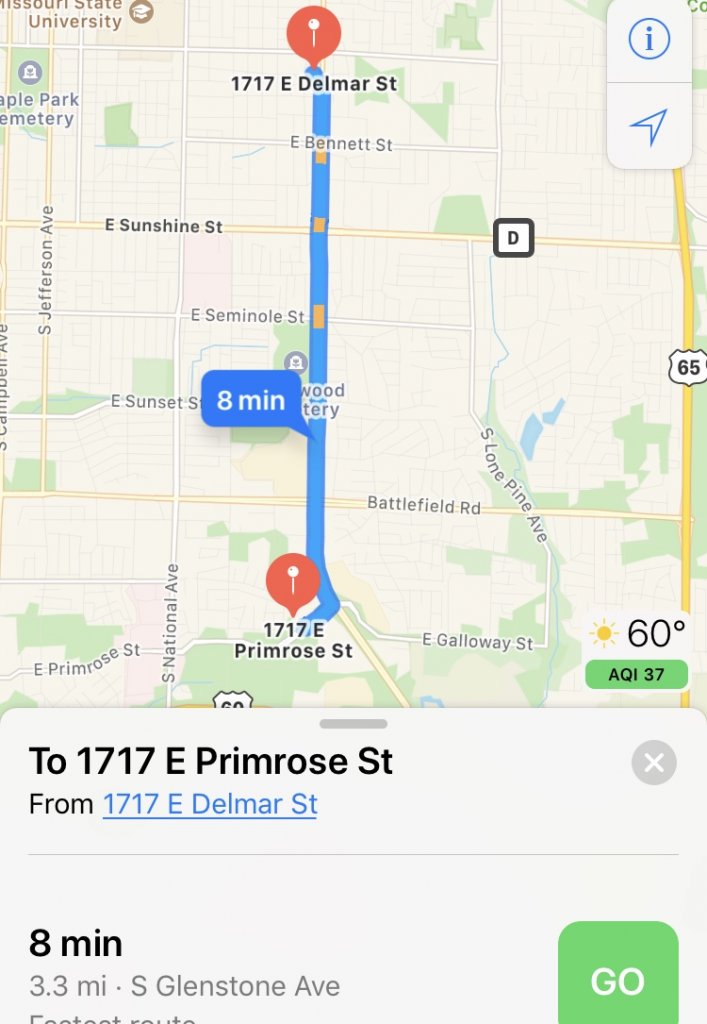The image size is (707, 1024).
Task: Tap the 8 min route callout
Action: pyautogui.click(x=251, y=401)
